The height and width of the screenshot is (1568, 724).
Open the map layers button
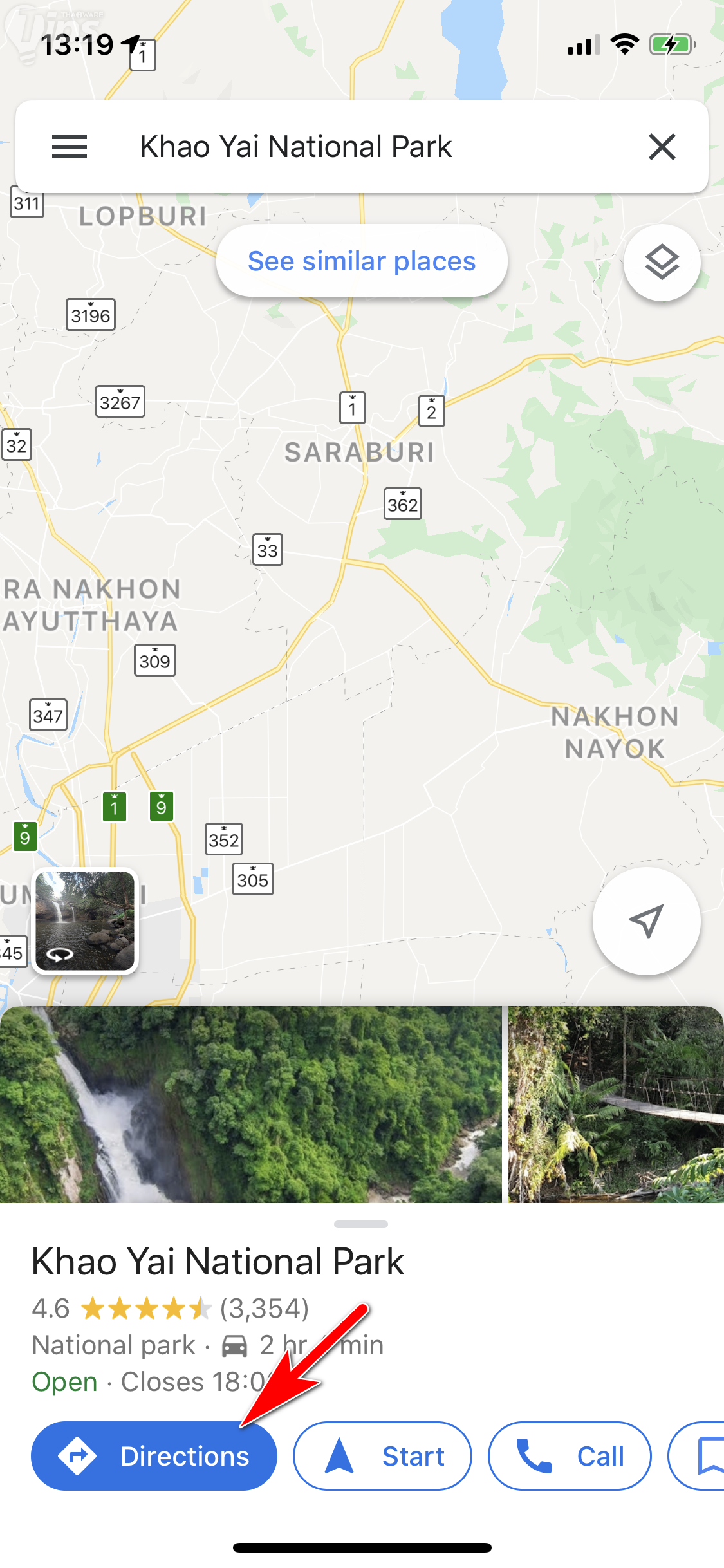pos(662,263)
